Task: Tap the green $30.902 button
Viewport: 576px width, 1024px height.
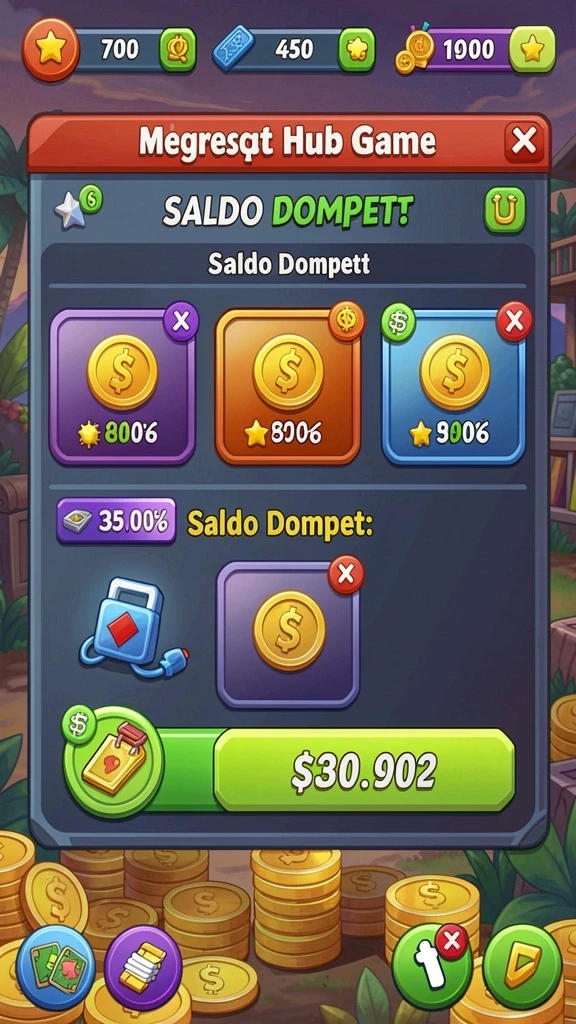Action: click(x=364, y=771)
